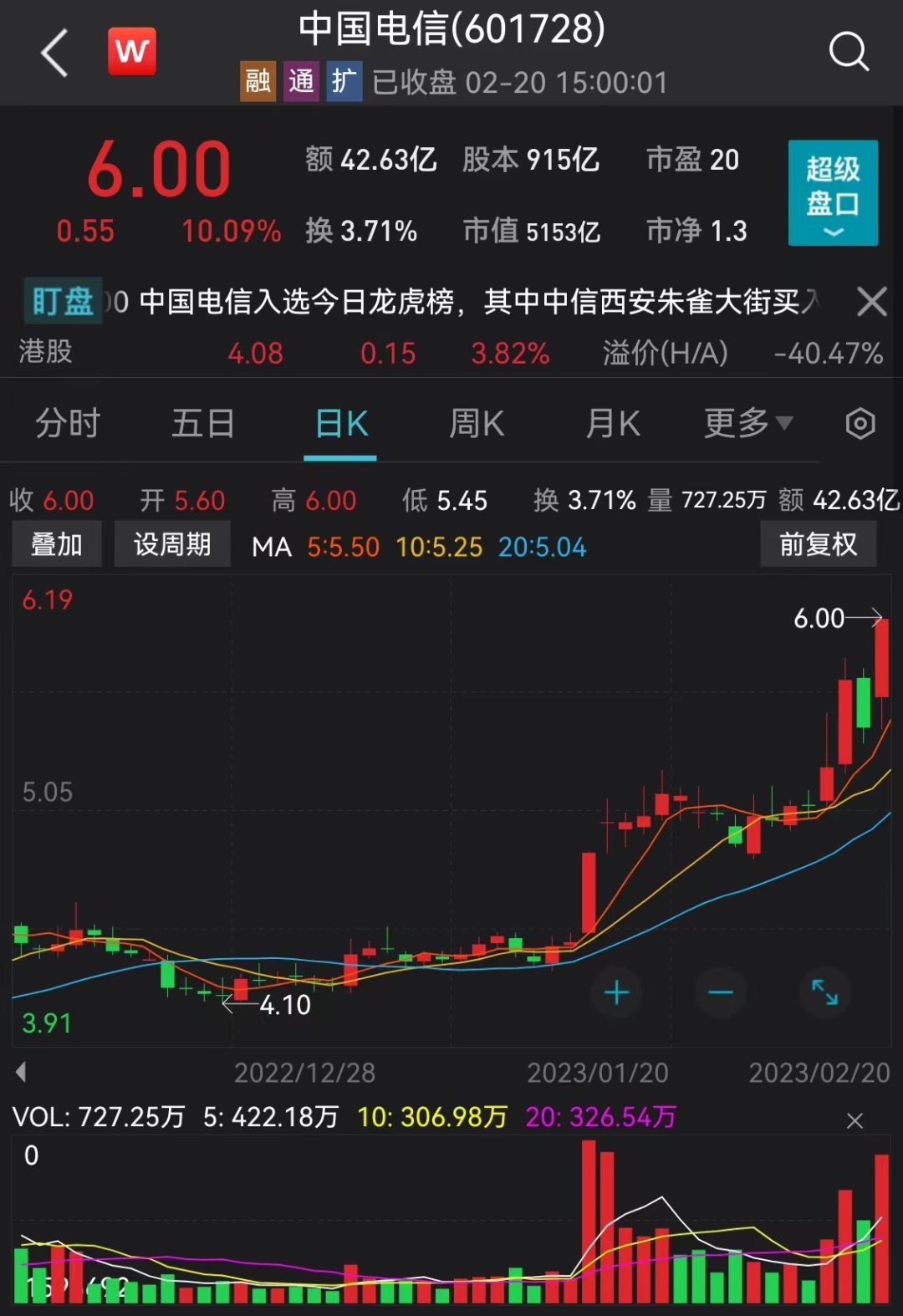Go back using the top-left arrow
This screenshot has height=1316, width=903.
pos(55,53)
